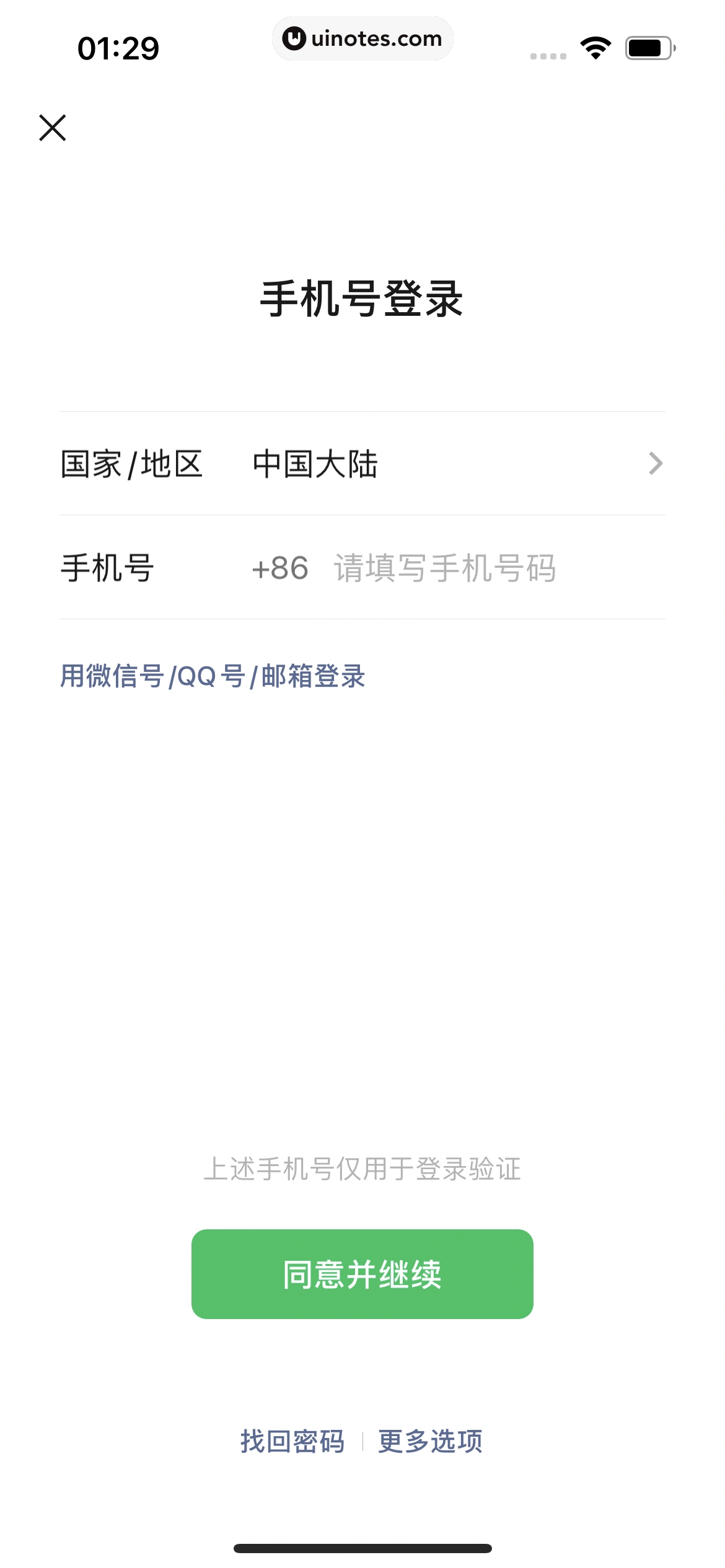
Task: Open 更多选项 at the bottom
Action: (430, 1441)
